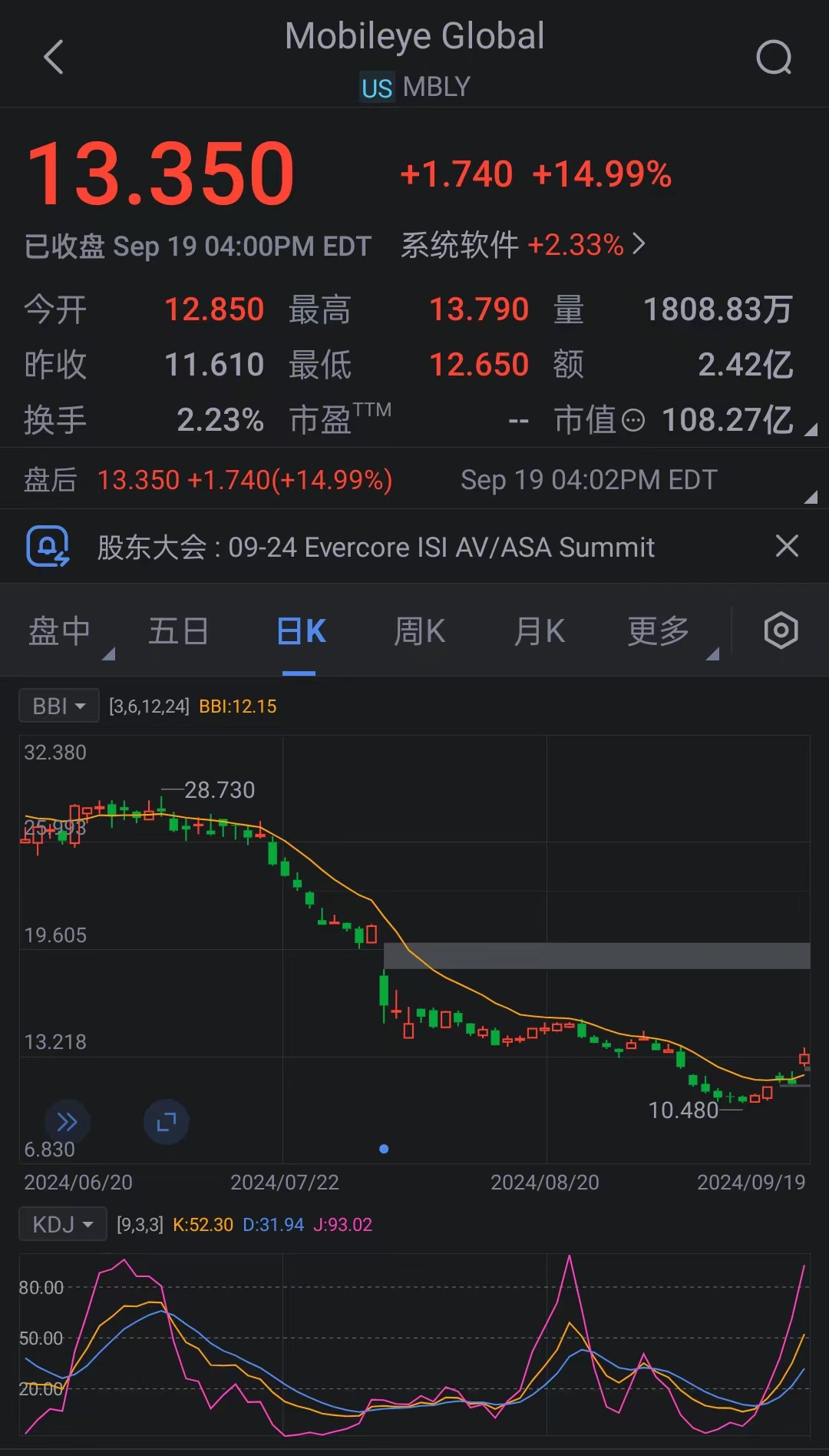The height and width of the screenshot is (1456, 829).
Task: Open the 系统软件 sector link
Action: click(x=522, y=246)
